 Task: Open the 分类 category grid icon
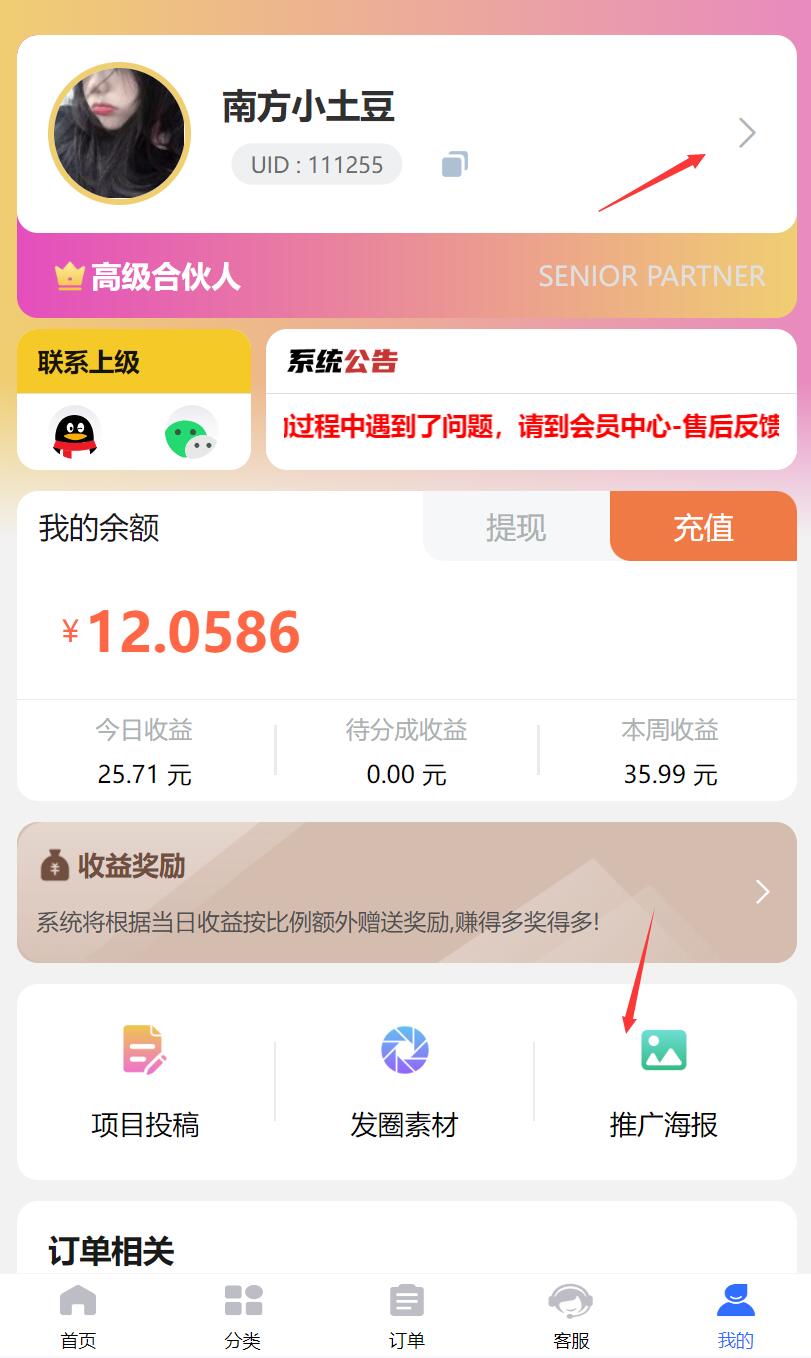[x=243, y=1300]
